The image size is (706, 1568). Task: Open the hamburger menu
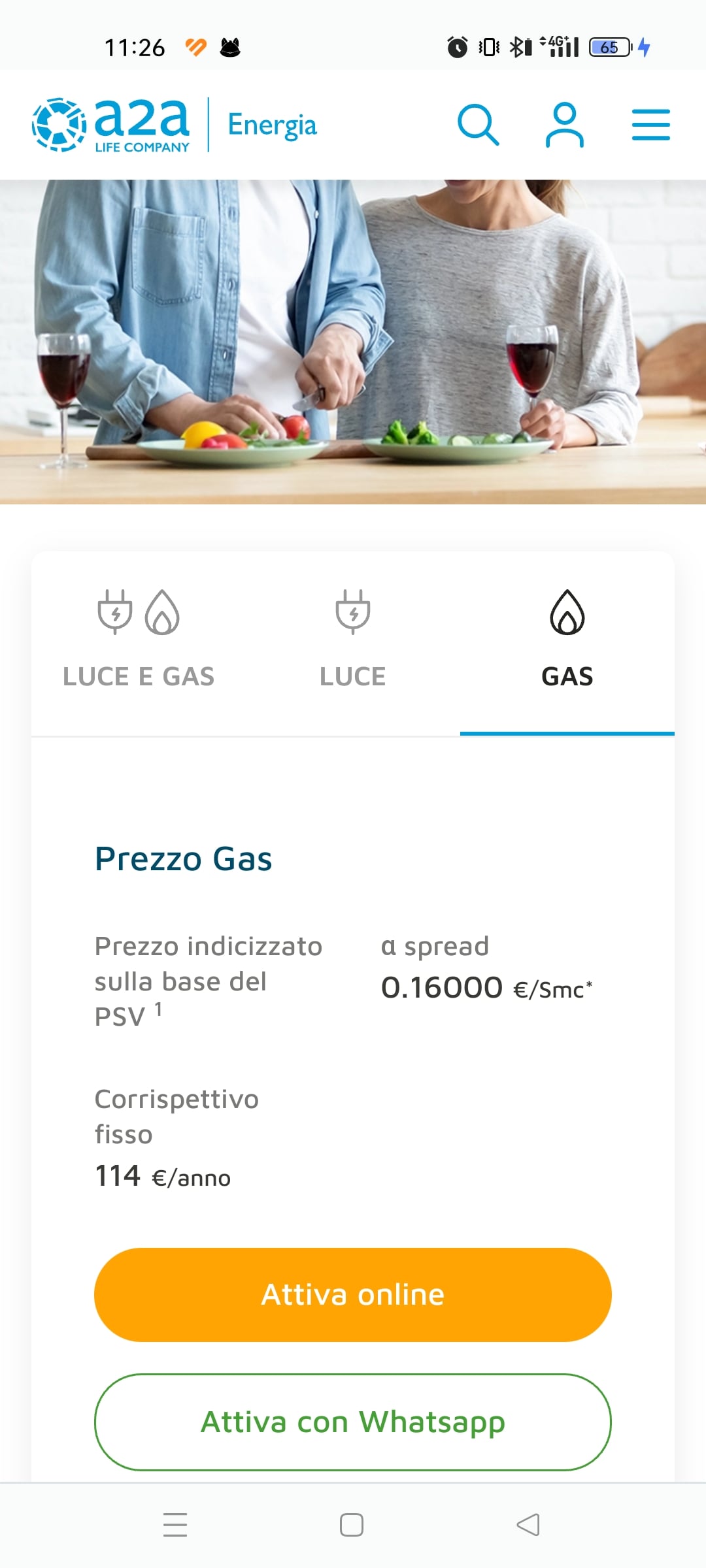pyautogui.click(x=650, y=124)
